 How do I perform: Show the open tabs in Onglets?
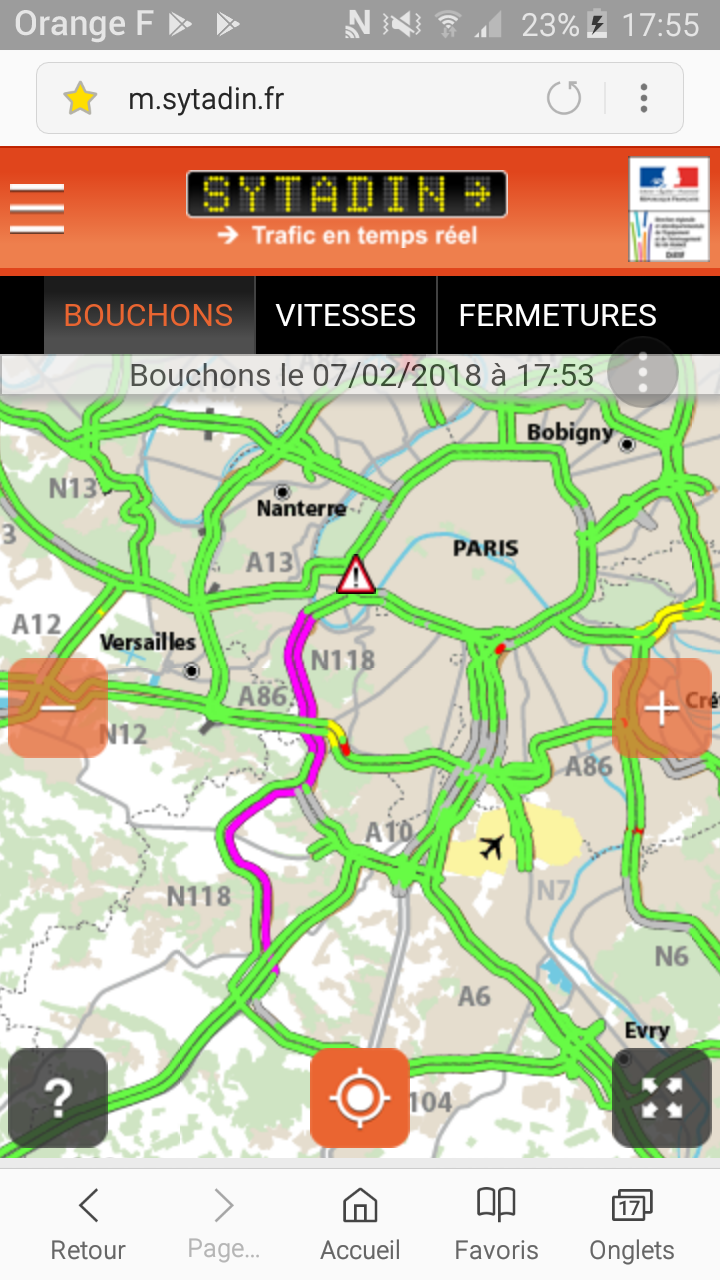pyautogui.click(x=632, y=1225)
